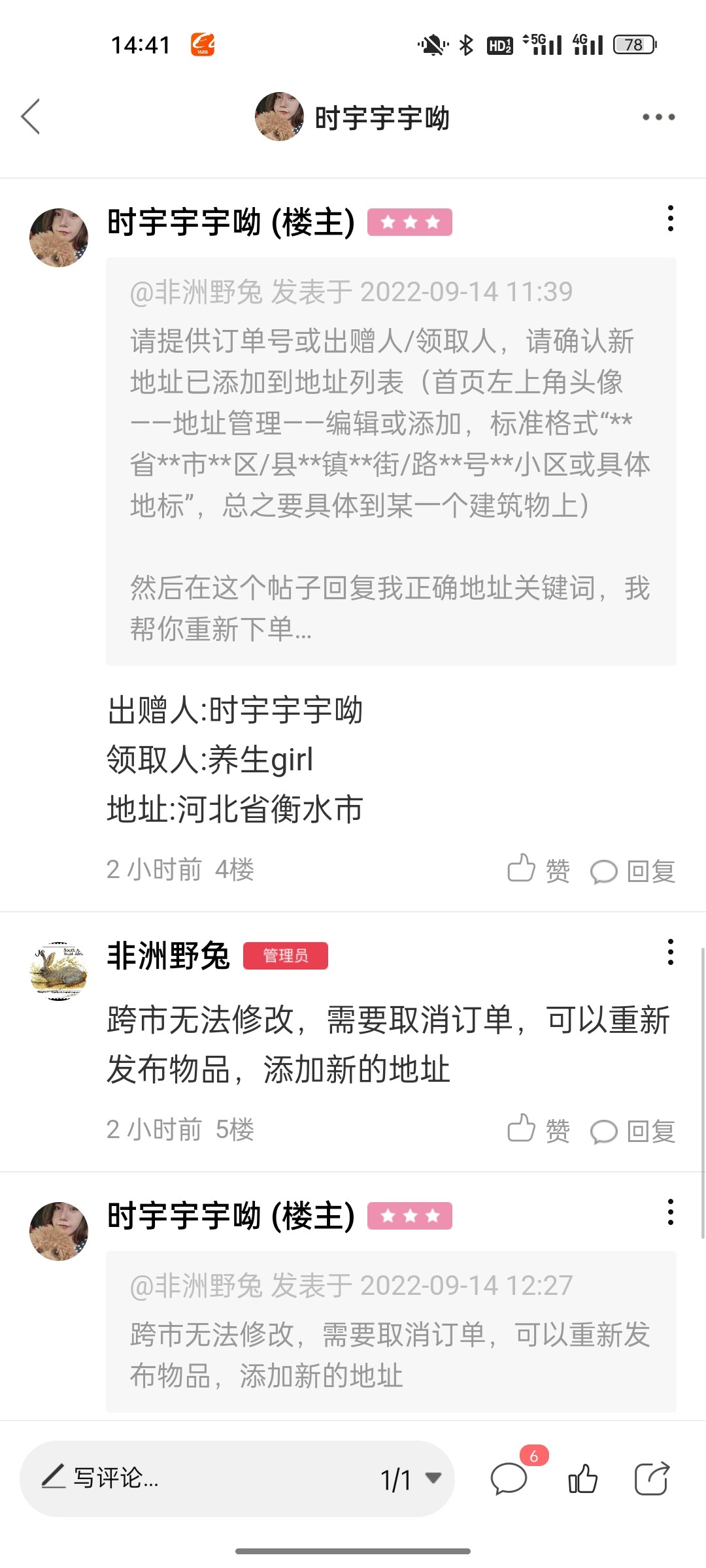Go back using the top-left arrow
The image size is (706, 1568).
[x=31, y=117]
